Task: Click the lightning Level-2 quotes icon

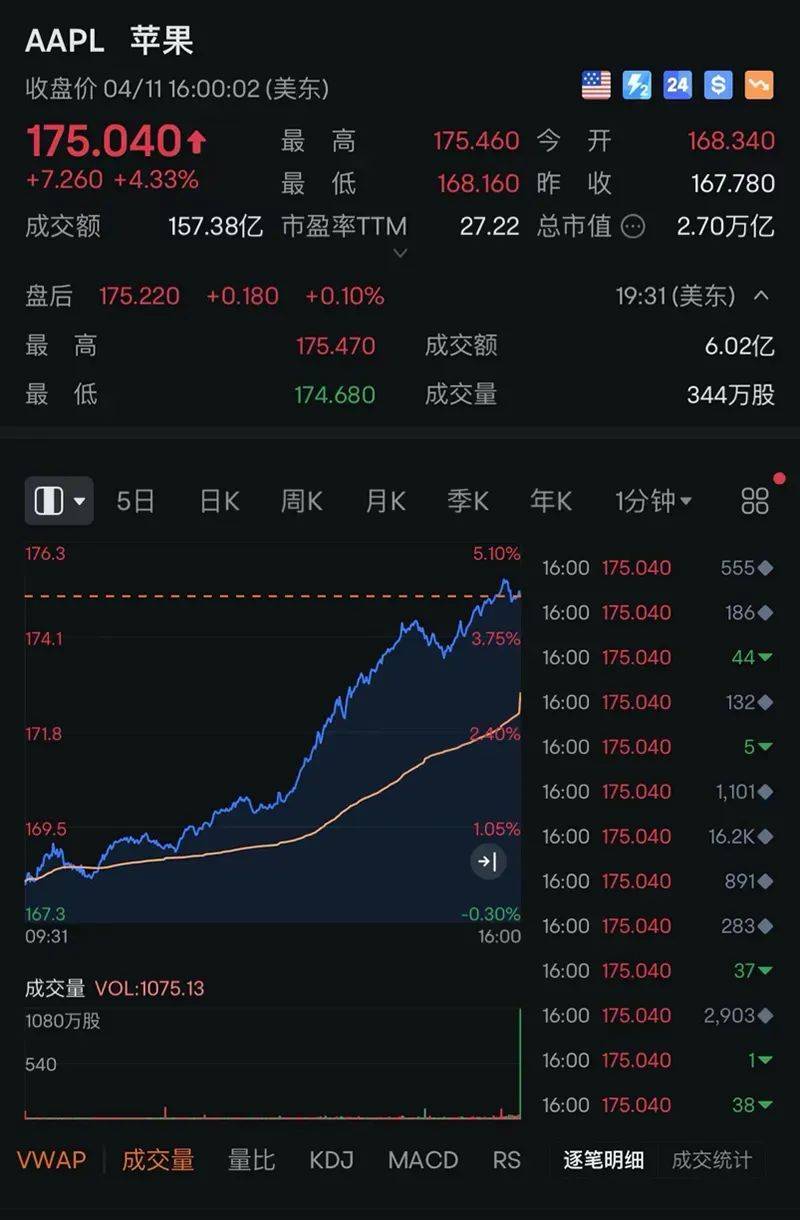Action: point(636,85)
